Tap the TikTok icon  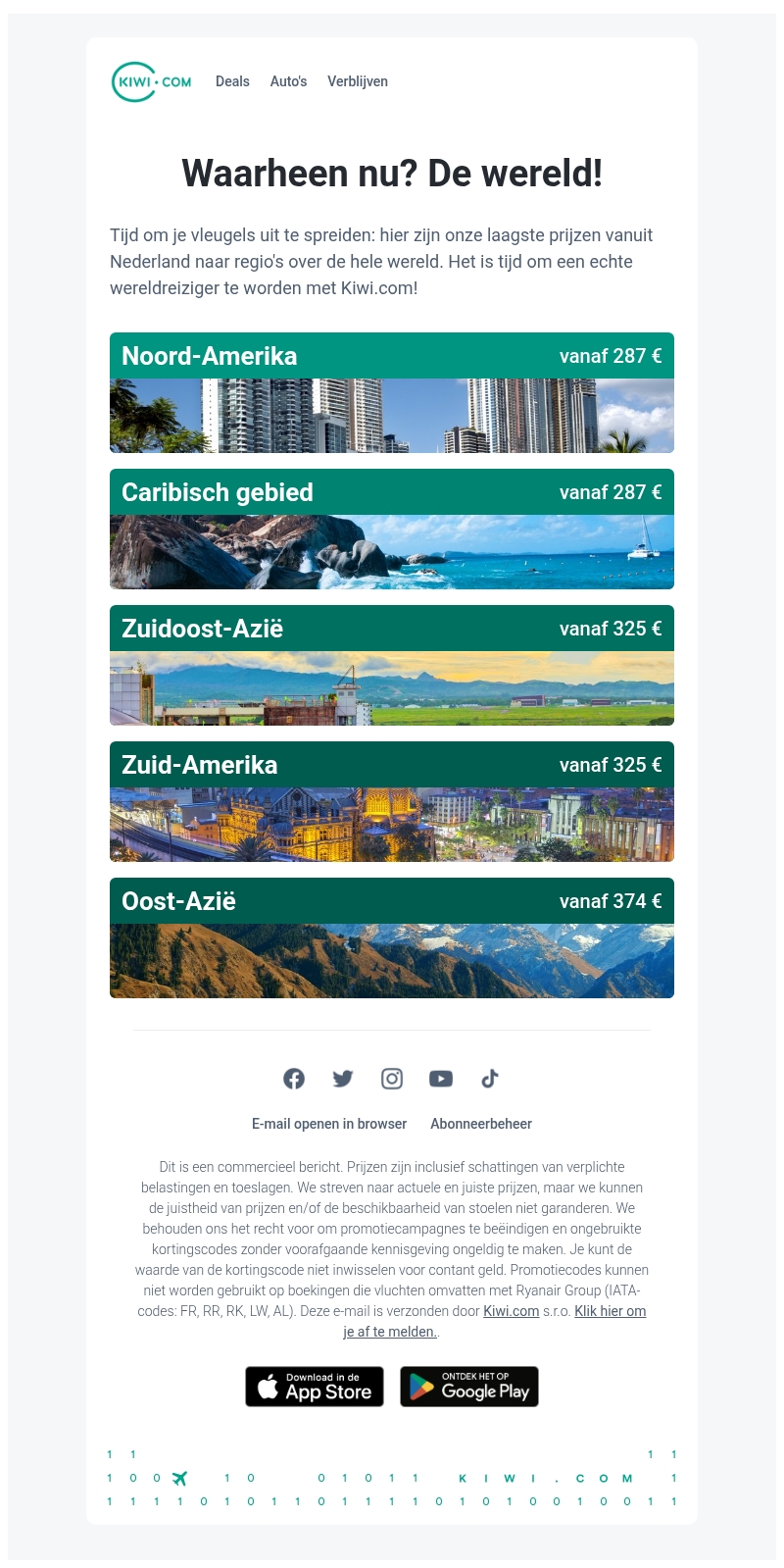click(490, 1079)
